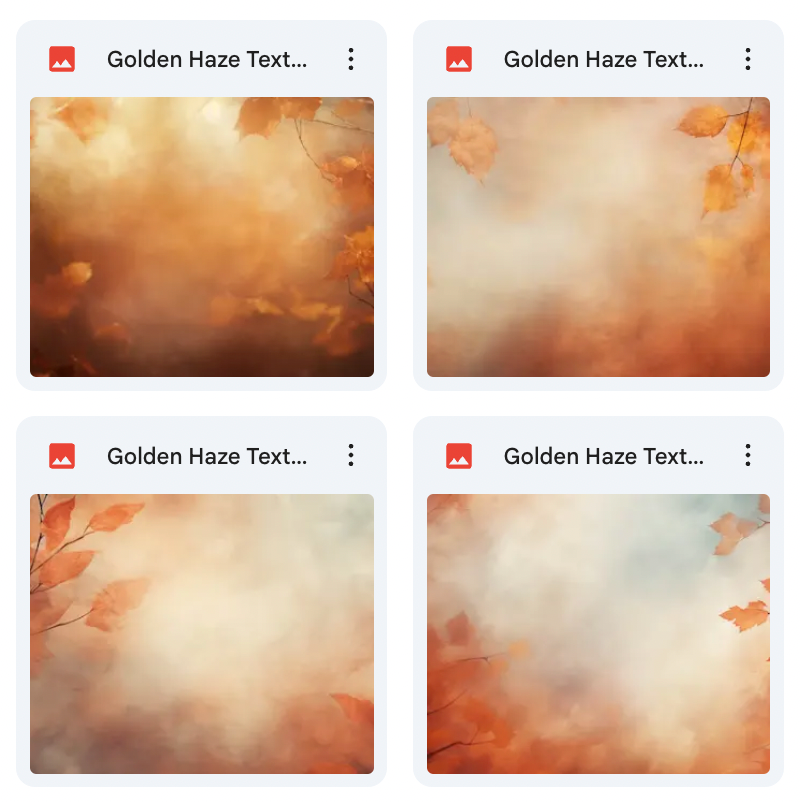Open more options for the blue-gray sky image
Image resolution: width=800 pixels, height=802 pixels.
pos(747,456)
